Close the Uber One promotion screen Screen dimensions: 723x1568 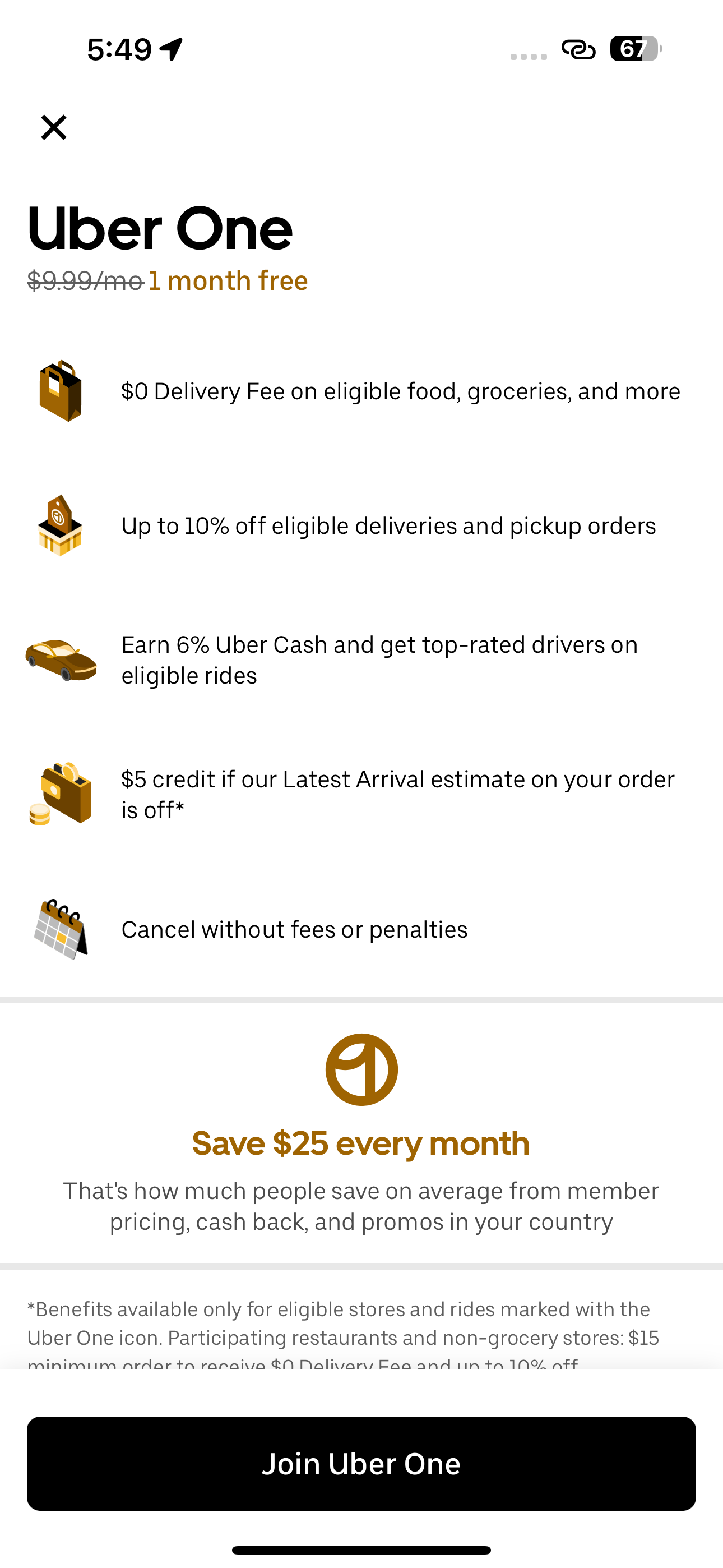[52, 128]
